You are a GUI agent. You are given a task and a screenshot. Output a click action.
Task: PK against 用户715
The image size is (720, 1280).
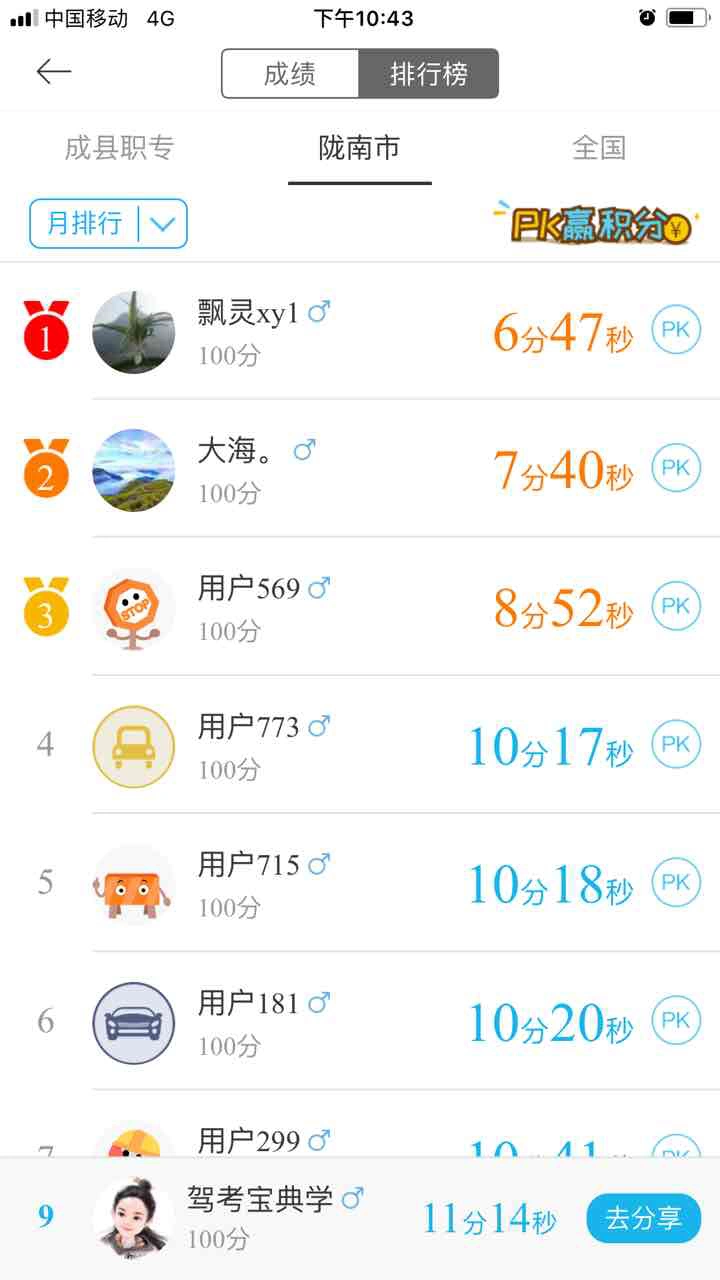[676, 882]
